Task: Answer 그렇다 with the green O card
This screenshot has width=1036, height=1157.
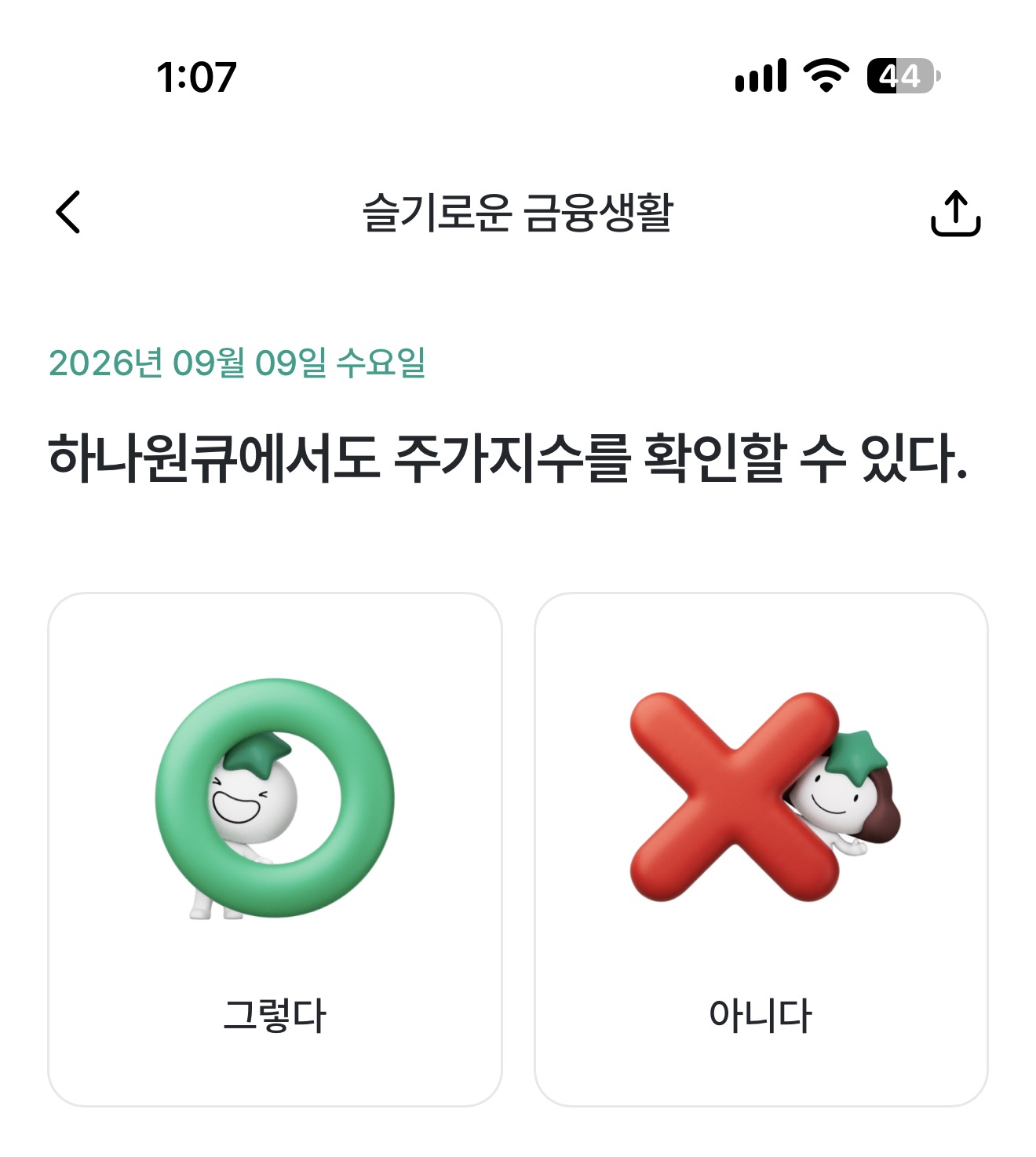Action: [x=275, y=849]
